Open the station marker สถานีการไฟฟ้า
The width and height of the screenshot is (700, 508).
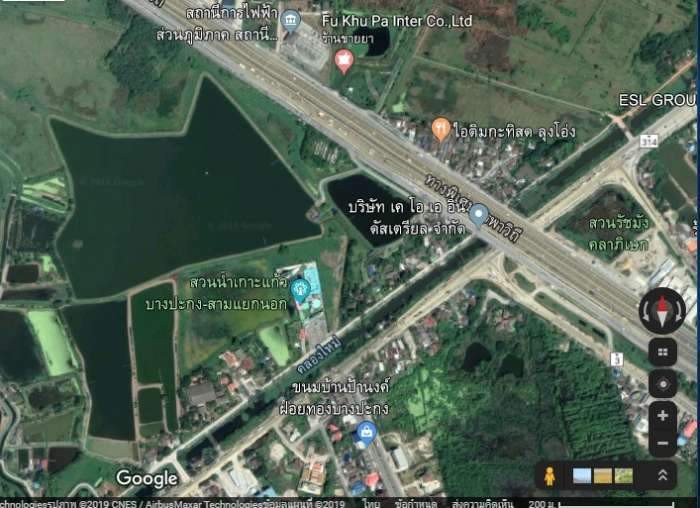click(x=290, y=19)
